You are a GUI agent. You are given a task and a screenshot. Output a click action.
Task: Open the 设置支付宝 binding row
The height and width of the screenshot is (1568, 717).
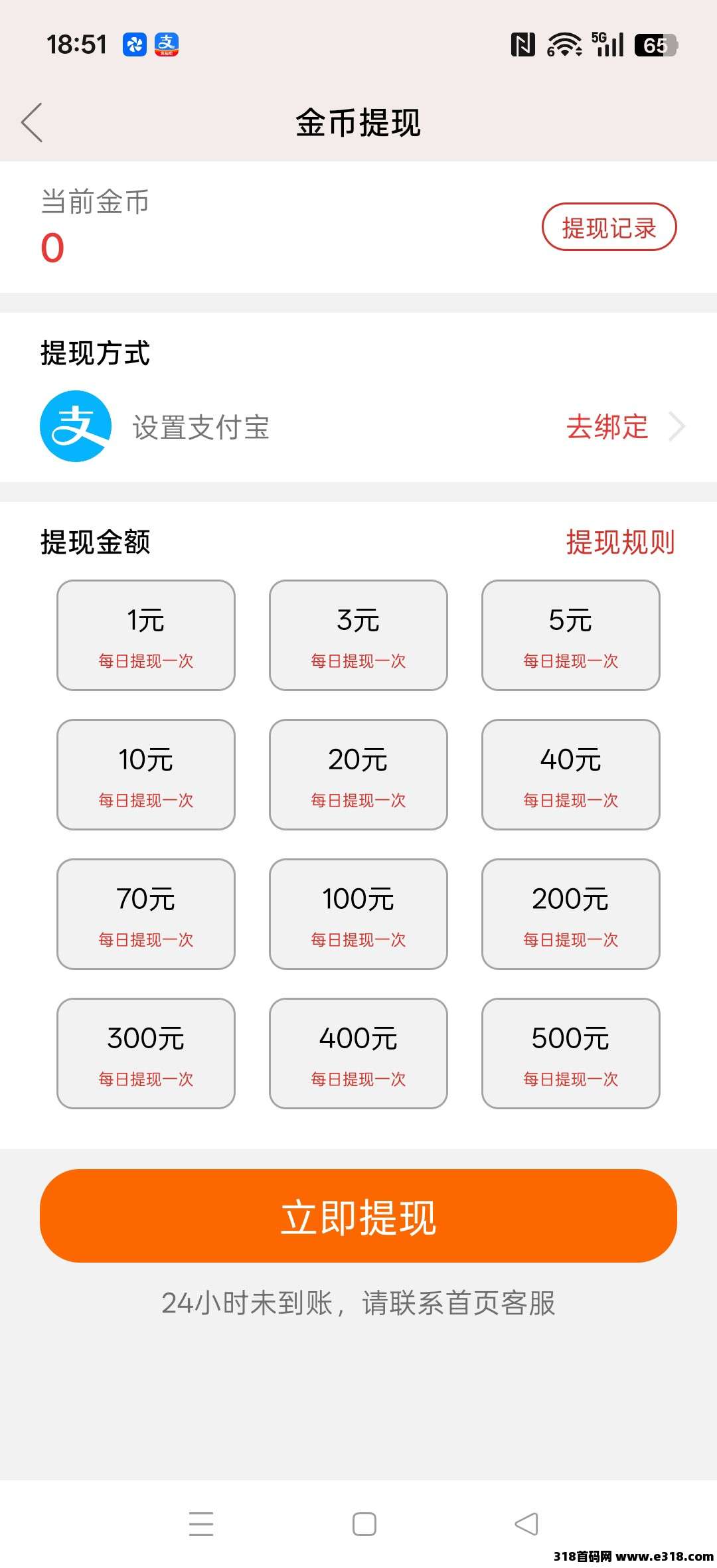[199, 428]
